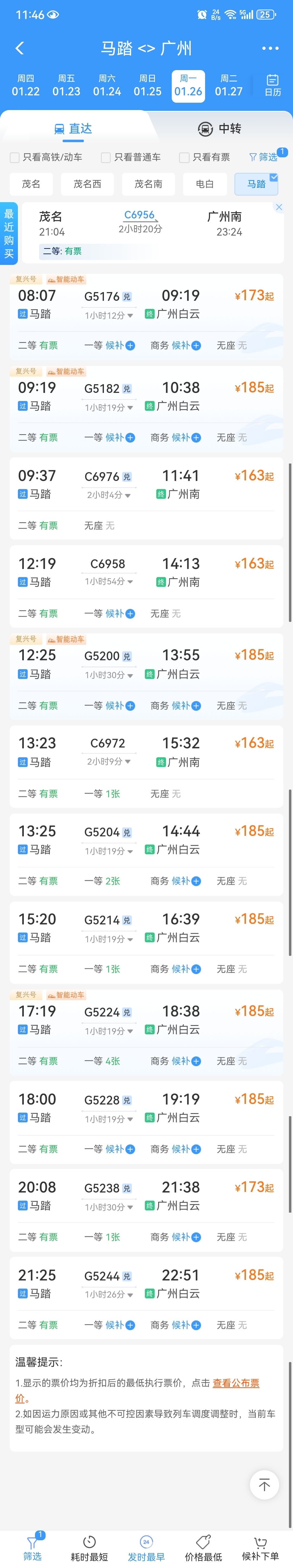Open the 日历 calendar picker
The height and width of the screenshot is (1568, 293).
272,86
